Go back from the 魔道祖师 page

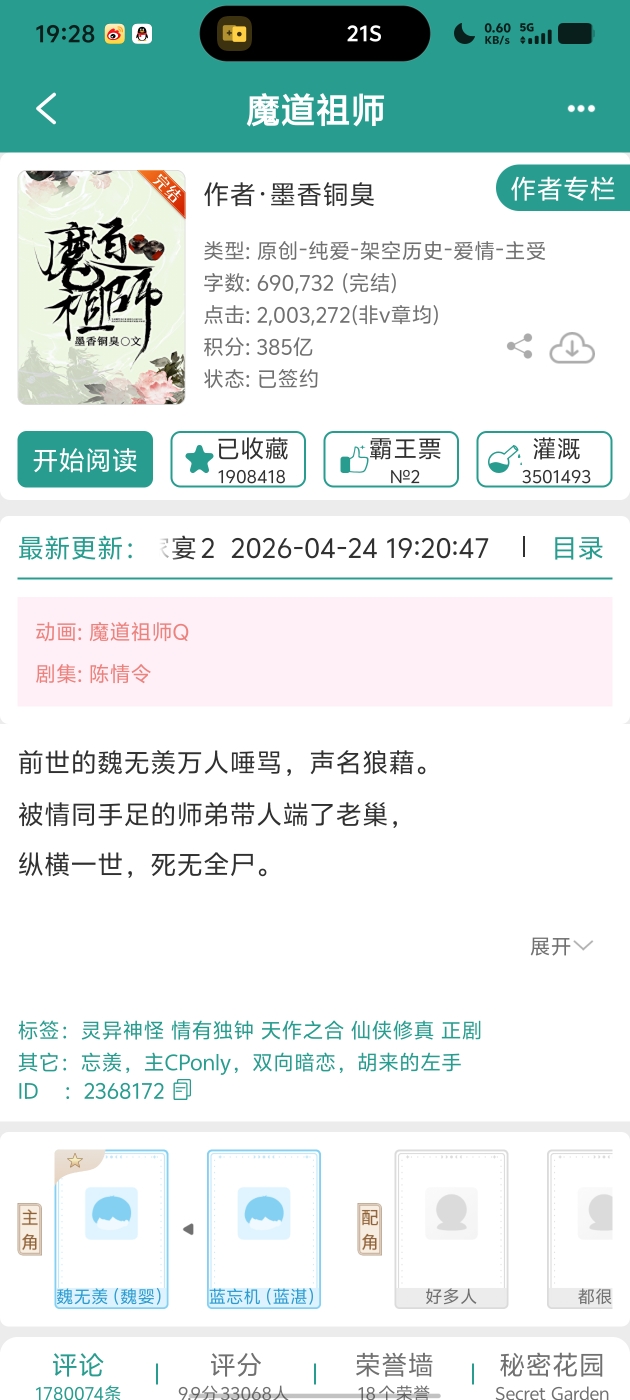pyautogui.click(x=46, y=109)
